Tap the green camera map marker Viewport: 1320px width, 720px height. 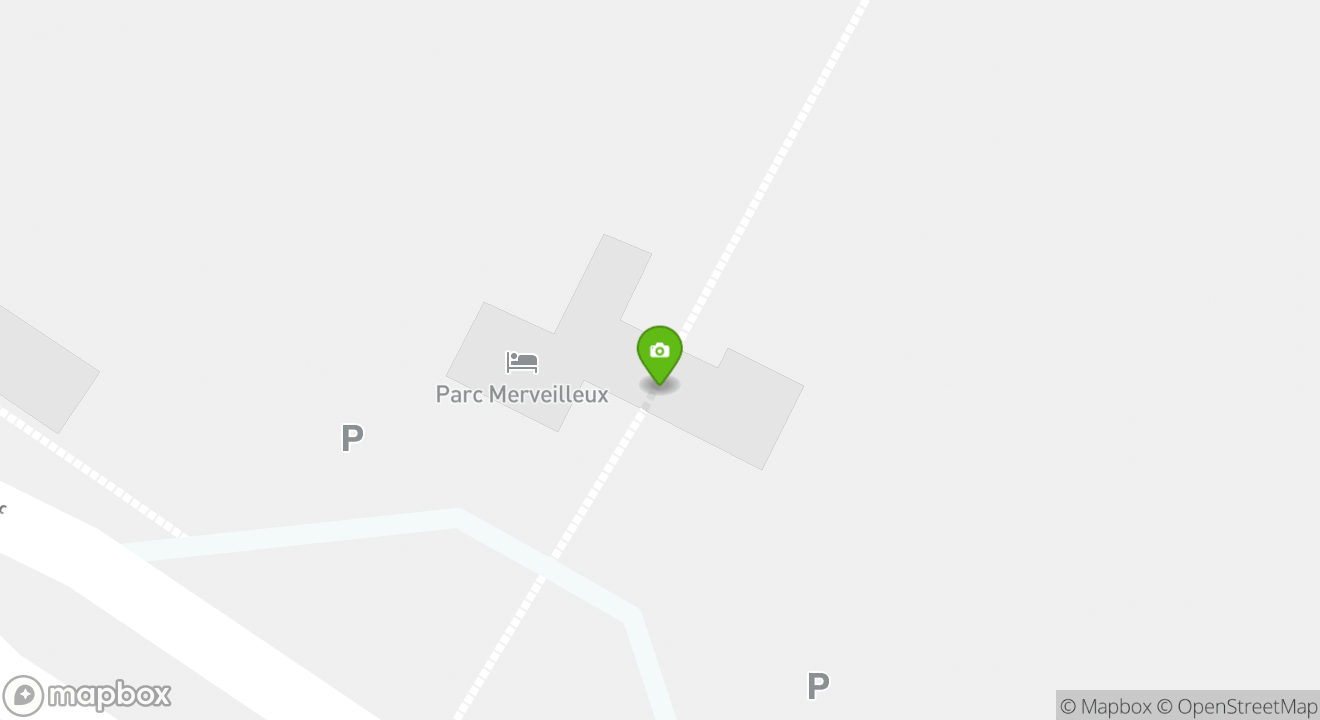pos(659,353)
